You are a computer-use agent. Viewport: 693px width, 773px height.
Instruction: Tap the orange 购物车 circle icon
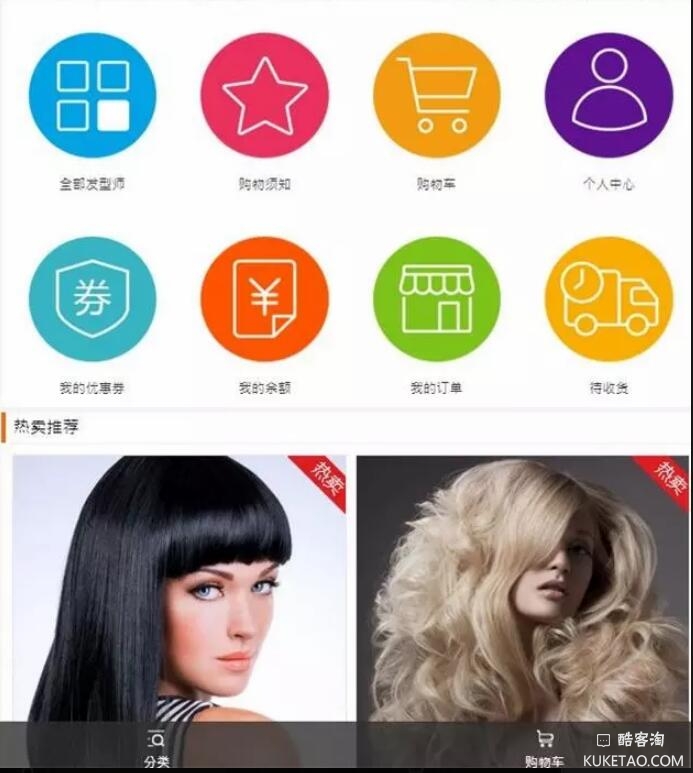coord(436,95)
